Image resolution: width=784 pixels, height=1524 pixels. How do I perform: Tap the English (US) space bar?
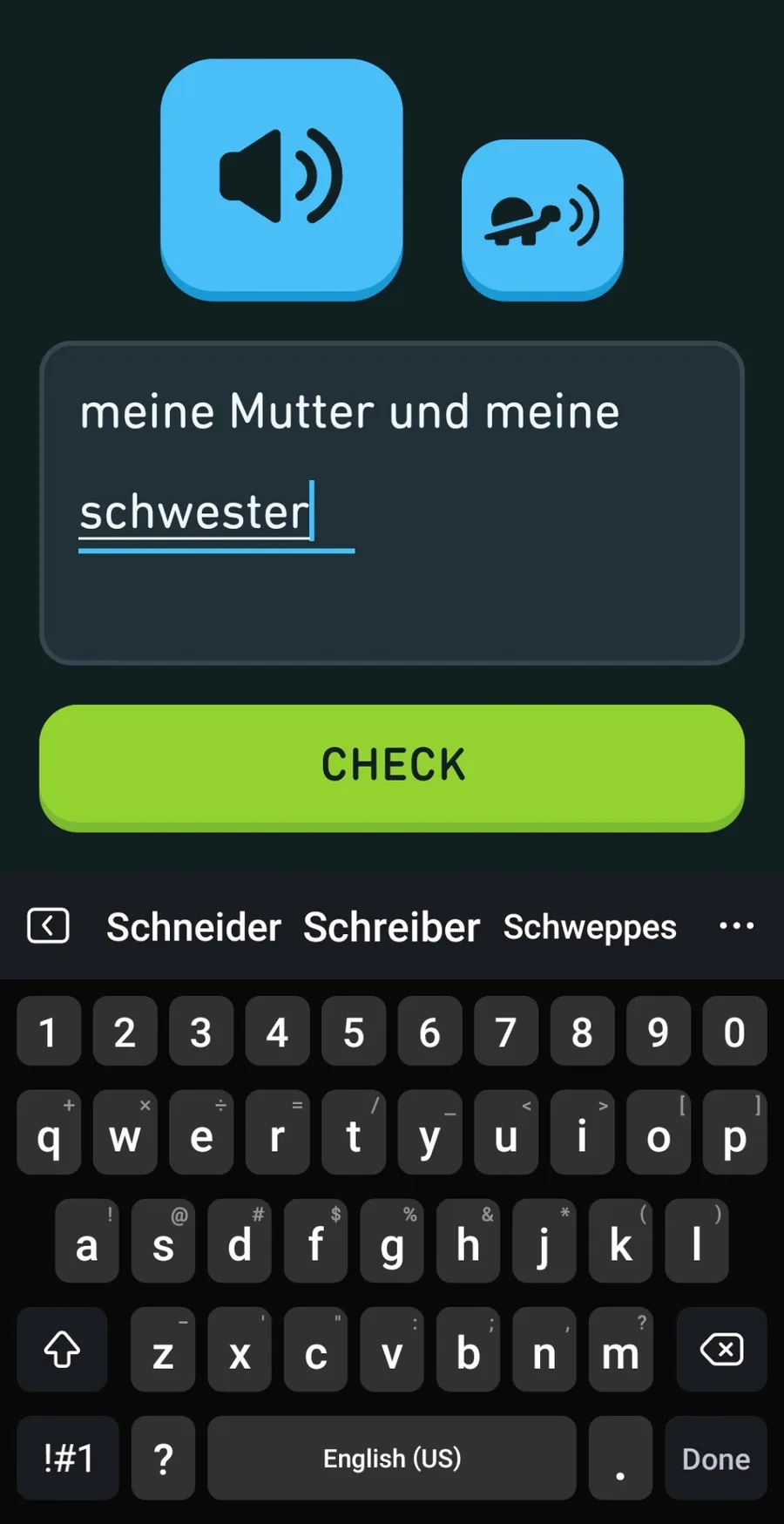point(392,1458)
